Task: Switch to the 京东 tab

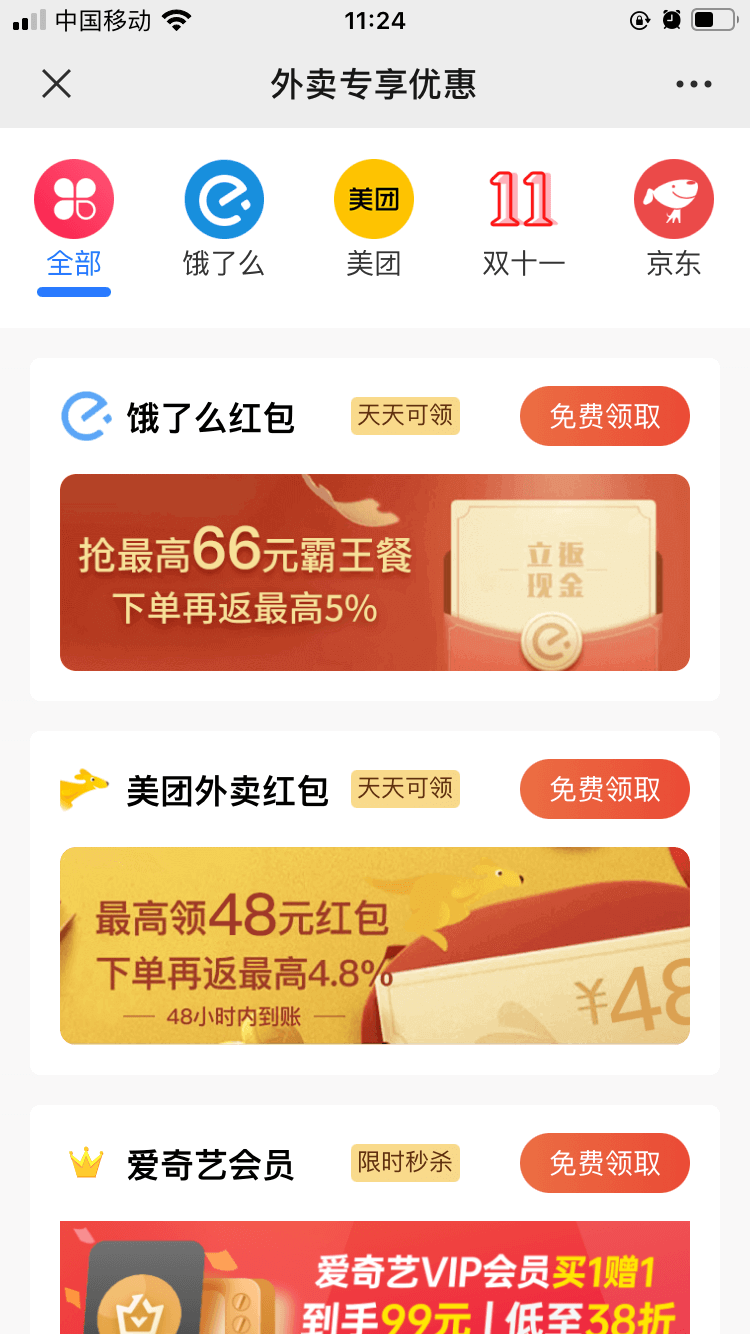Action: tap(673, 221)
